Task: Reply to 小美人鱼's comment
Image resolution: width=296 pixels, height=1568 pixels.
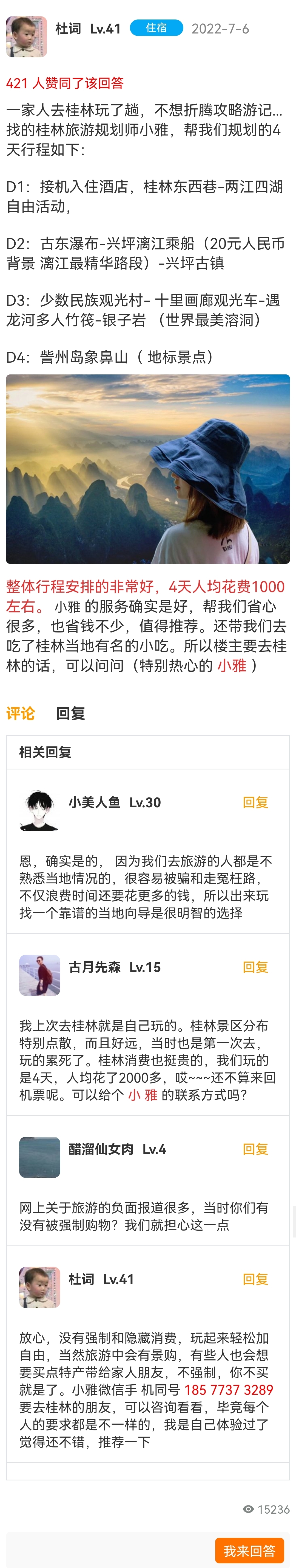Action: coord(255,802)
